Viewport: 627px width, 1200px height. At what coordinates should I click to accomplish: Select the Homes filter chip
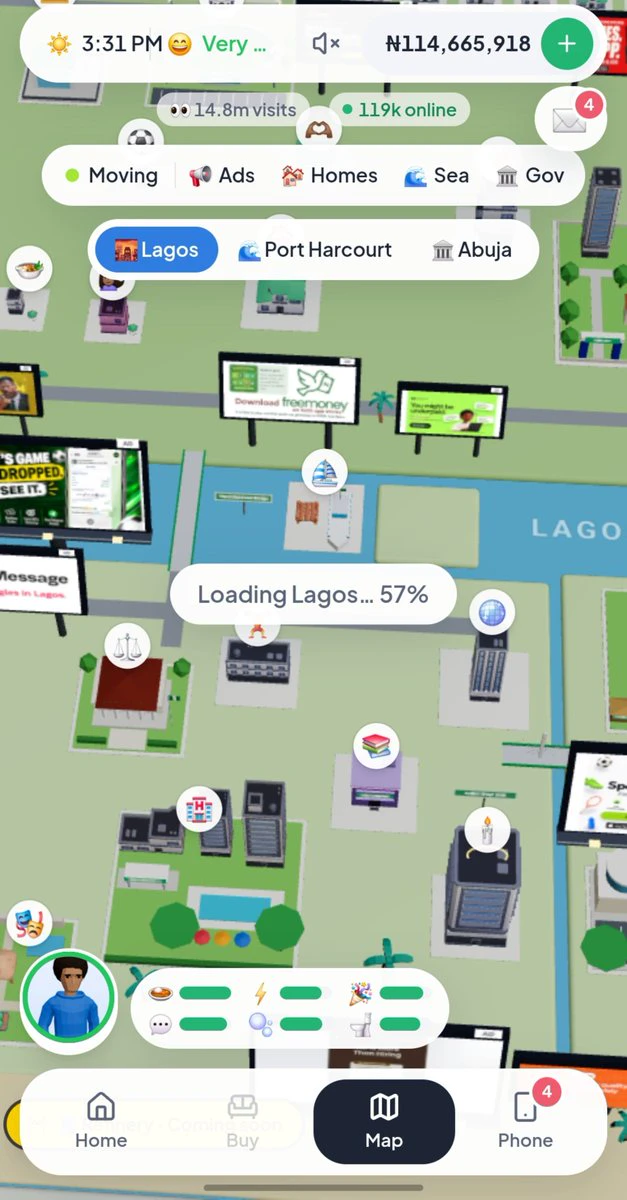[x=329, y=176]
